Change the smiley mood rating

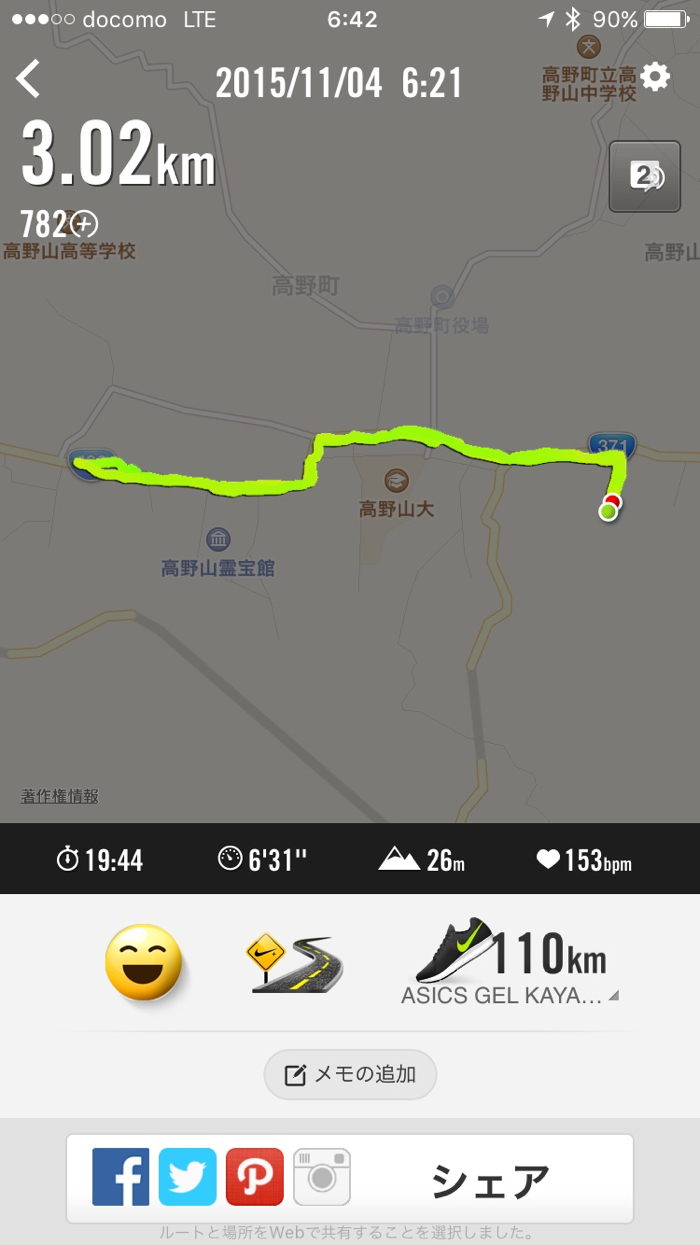pyautogui.click(x=144, y=962)
